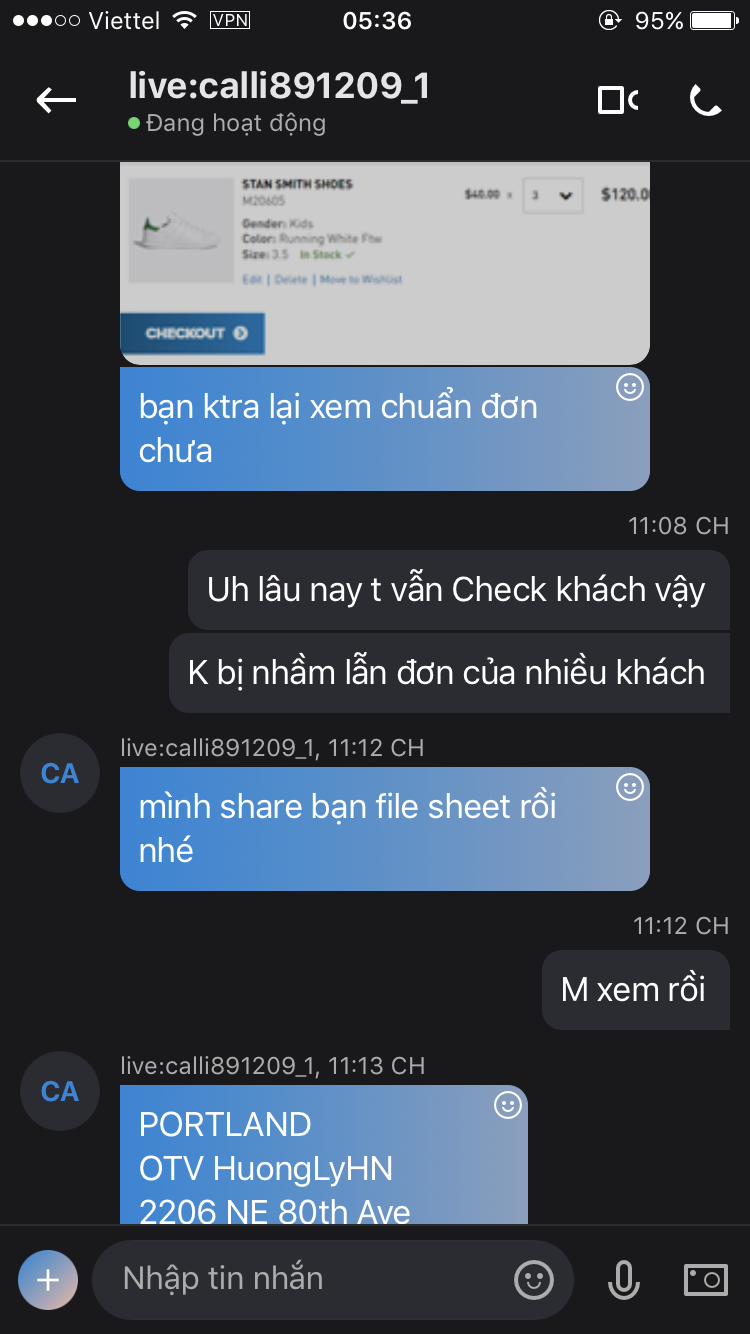Open the camera to send a photo
The image size is (750, 1334).
pos(705,1279)
